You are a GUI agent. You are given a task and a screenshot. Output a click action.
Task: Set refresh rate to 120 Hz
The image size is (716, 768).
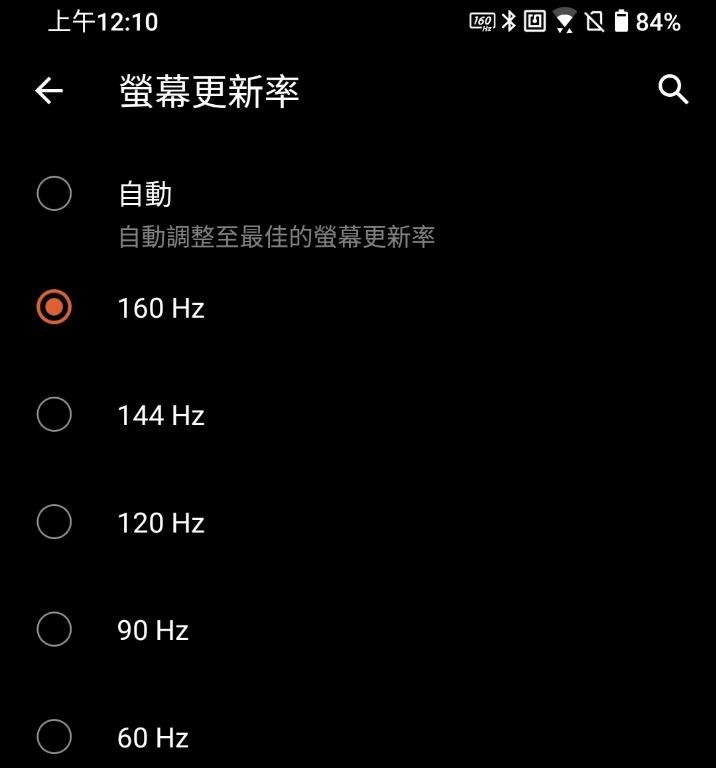tap(54, 522)
